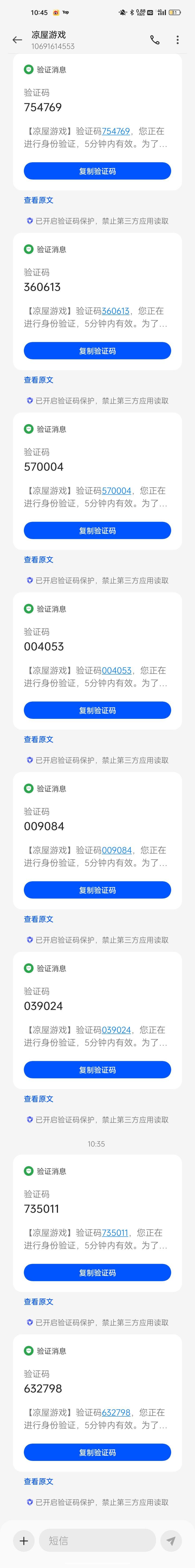Copy verification code 009084
Viewport: 195px width, 1568px height.
[97, 890]
